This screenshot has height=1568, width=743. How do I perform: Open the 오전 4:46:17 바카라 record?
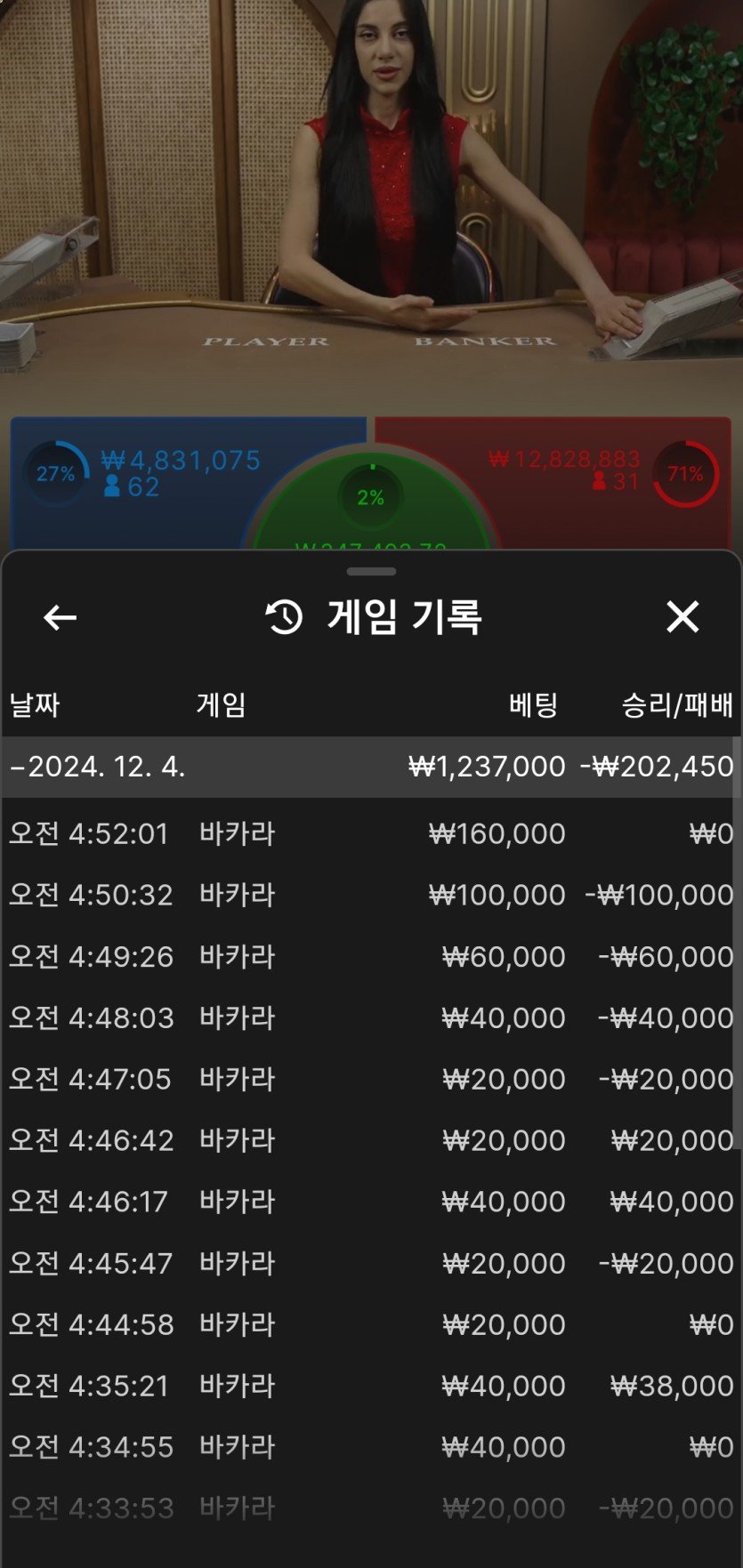click(370, 1202)
